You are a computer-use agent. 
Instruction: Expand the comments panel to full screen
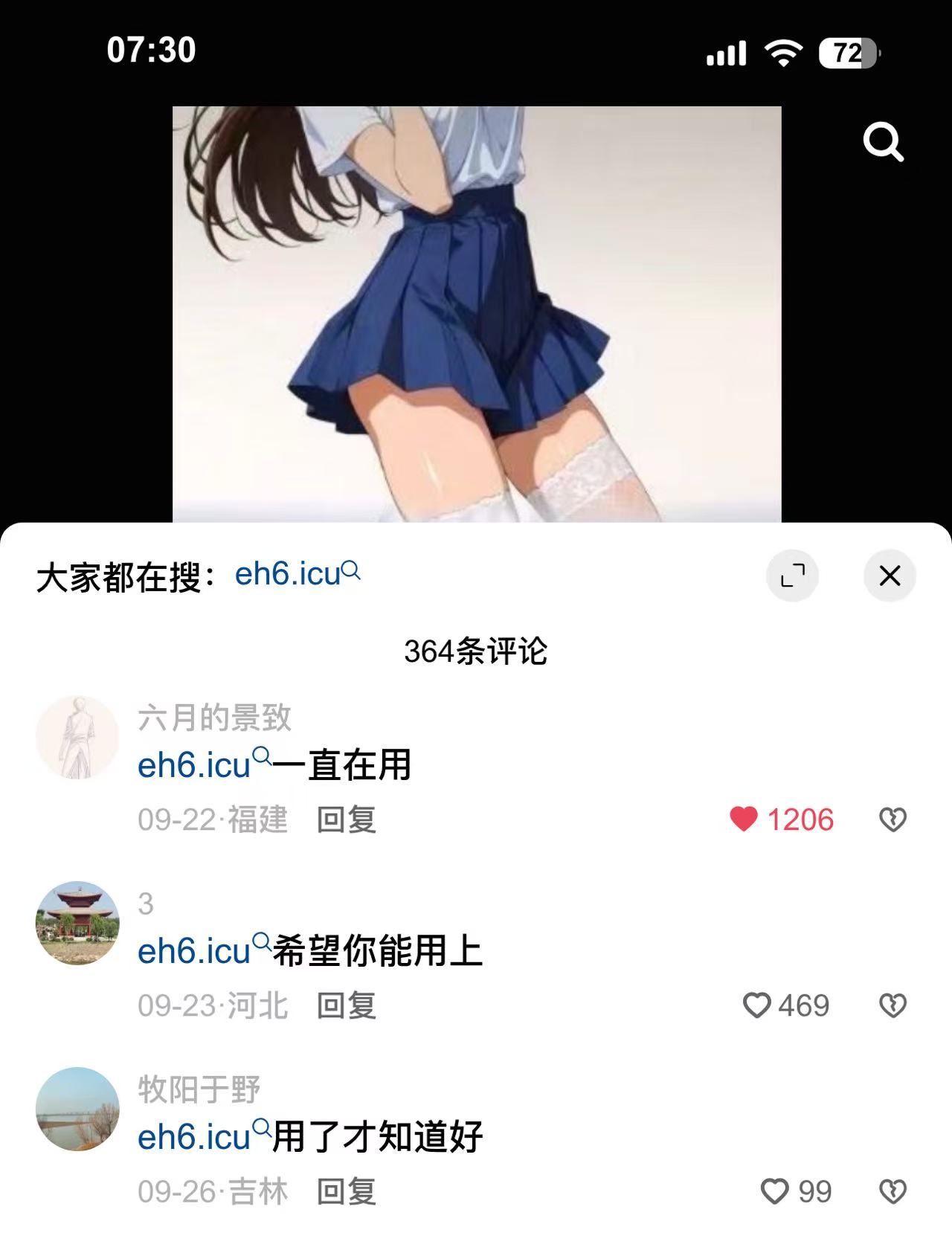(792, 576)
